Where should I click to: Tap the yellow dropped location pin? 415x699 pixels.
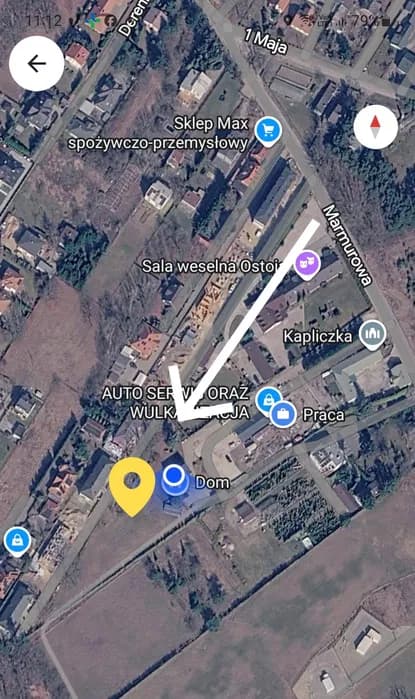[x=132, y=486]
